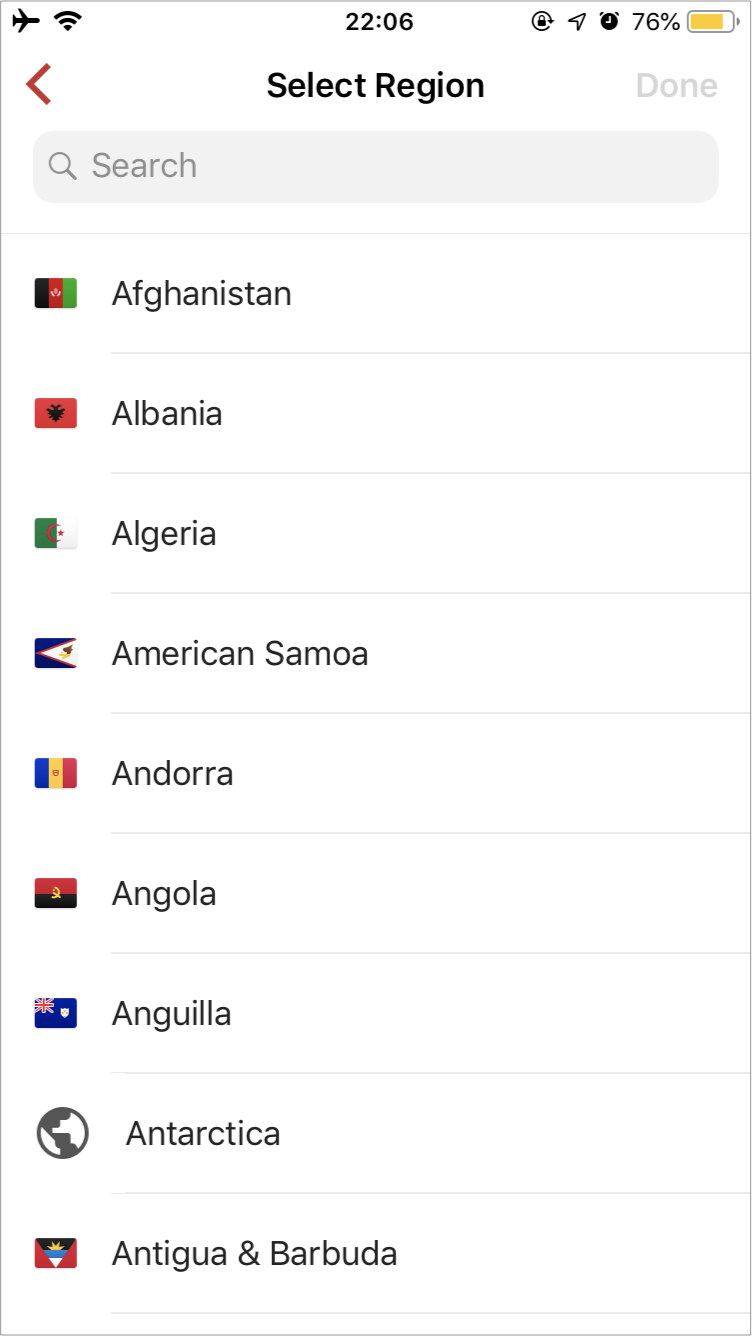Screen dimensions: 752x1336
Task: Select Antarctica
Action: click(376, 1133)
